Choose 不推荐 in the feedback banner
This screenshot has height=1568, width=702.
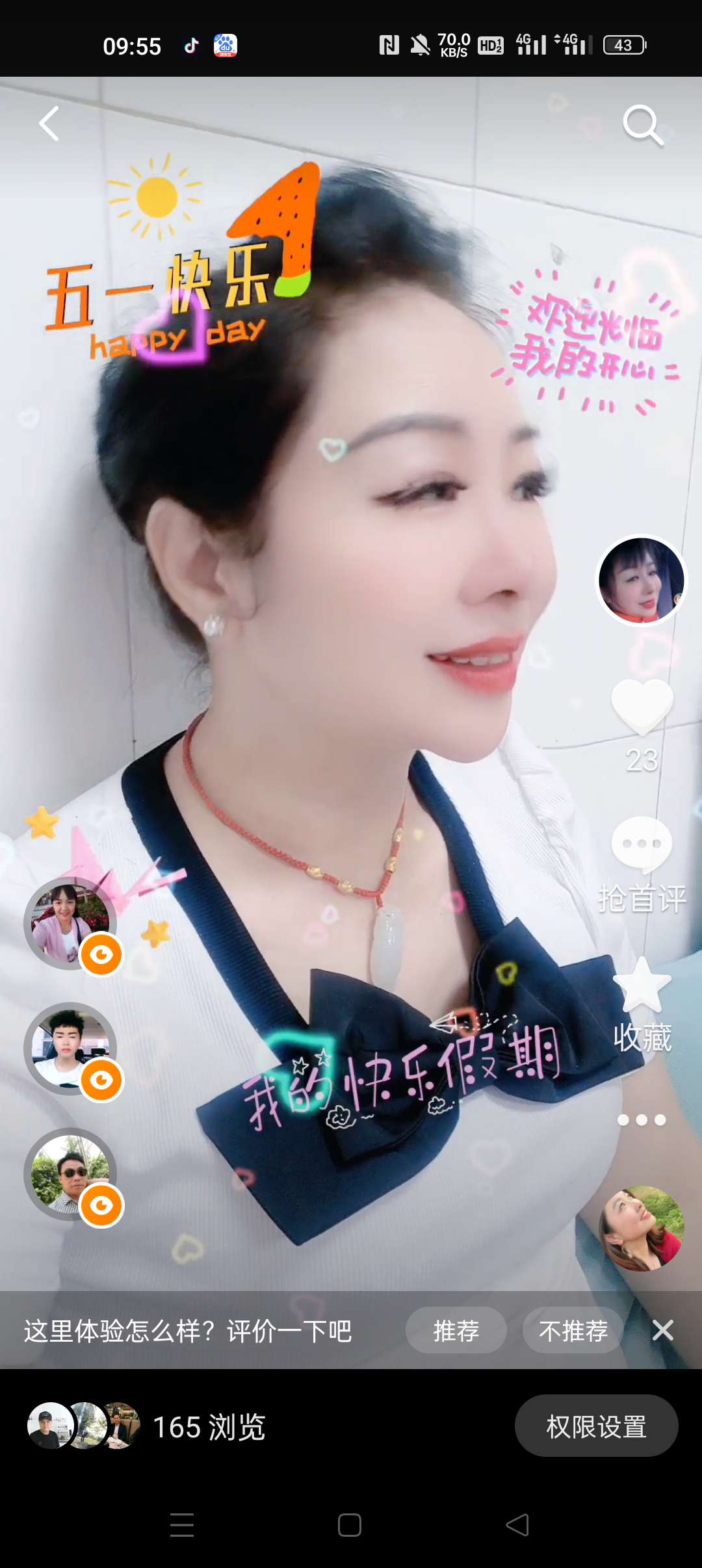[573, 1330]
